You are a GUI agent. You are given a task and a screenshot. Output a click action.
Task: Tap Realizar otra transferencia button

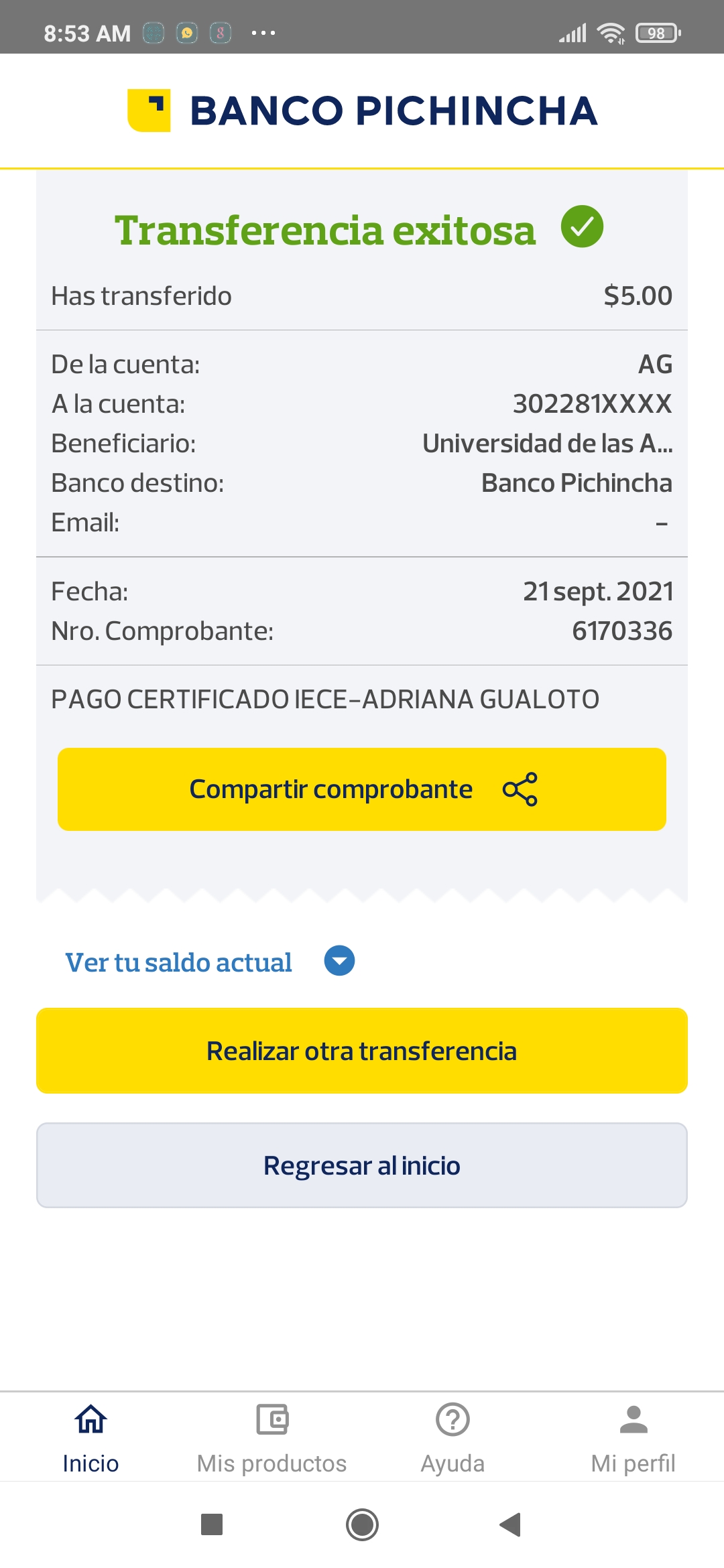(362, 1051)
